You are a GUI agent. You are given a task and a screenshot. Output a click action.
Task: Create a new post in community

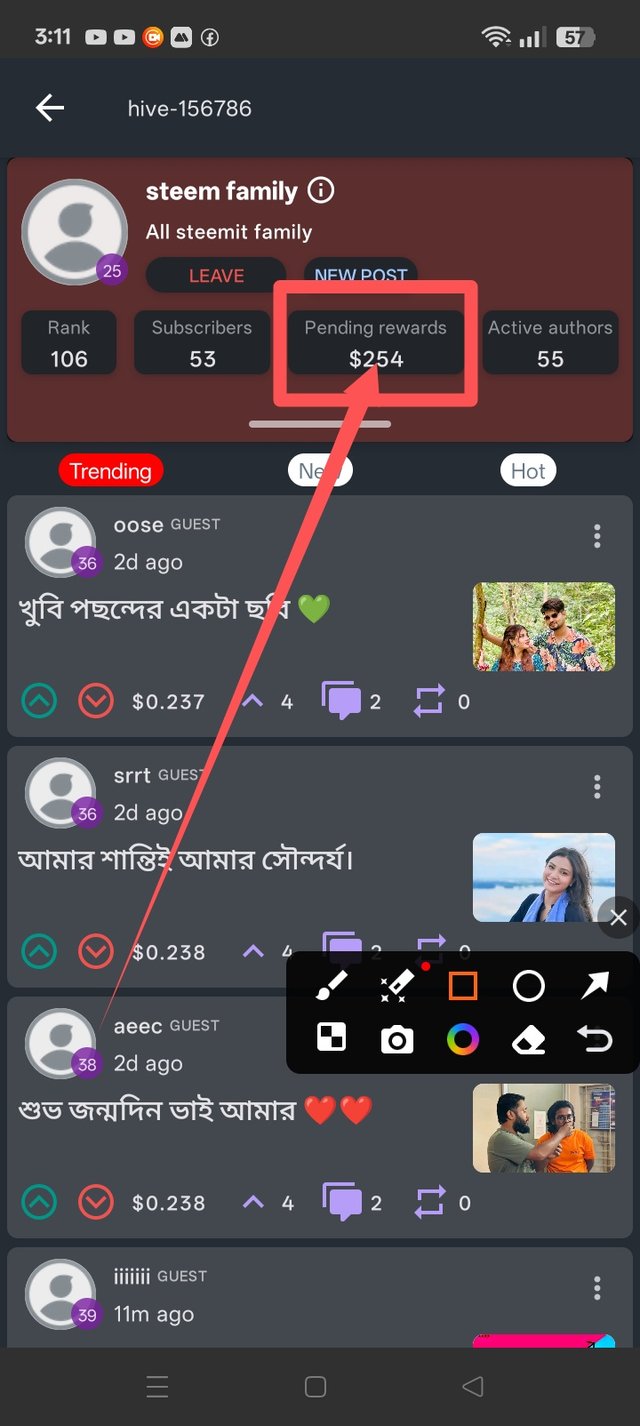(x=361, y=274)
